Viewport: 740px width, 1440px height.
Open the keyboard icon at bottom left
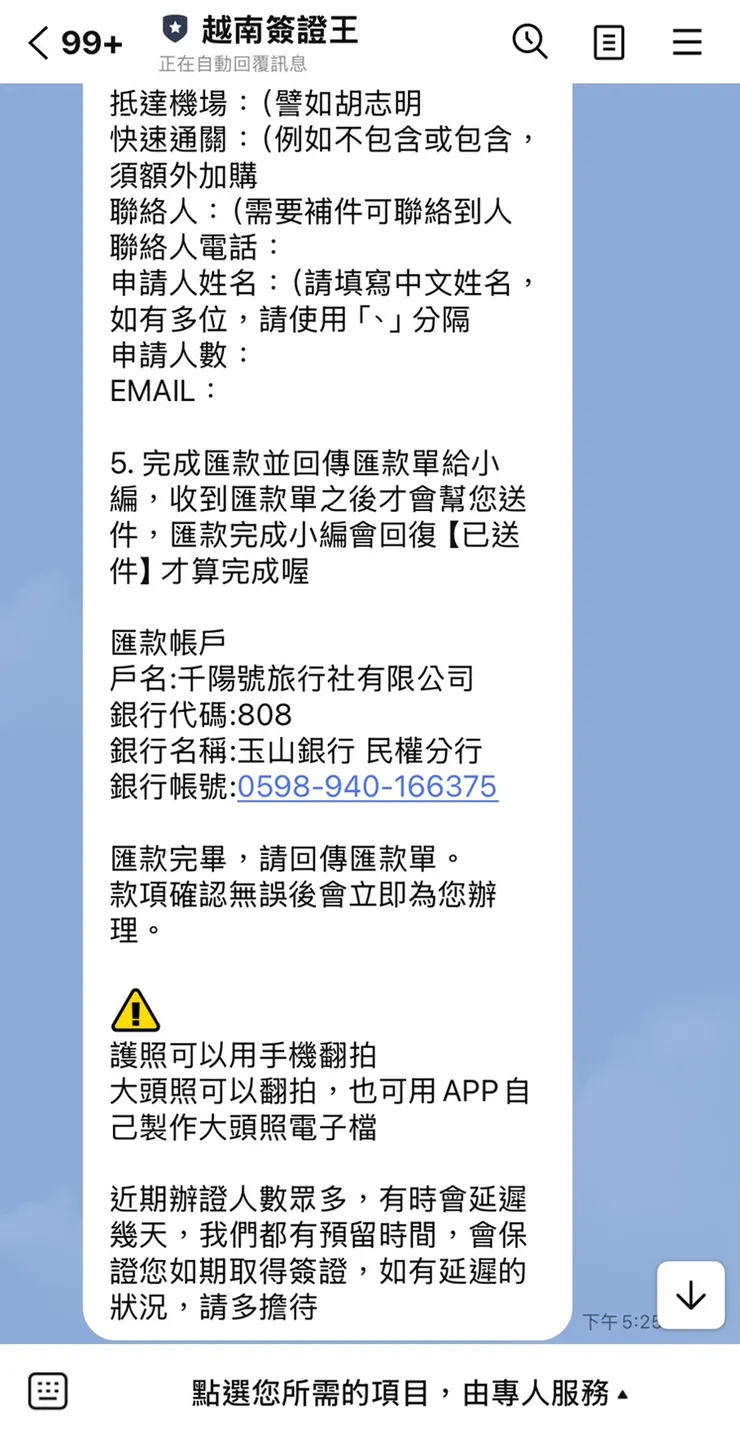click(47, 1390)
